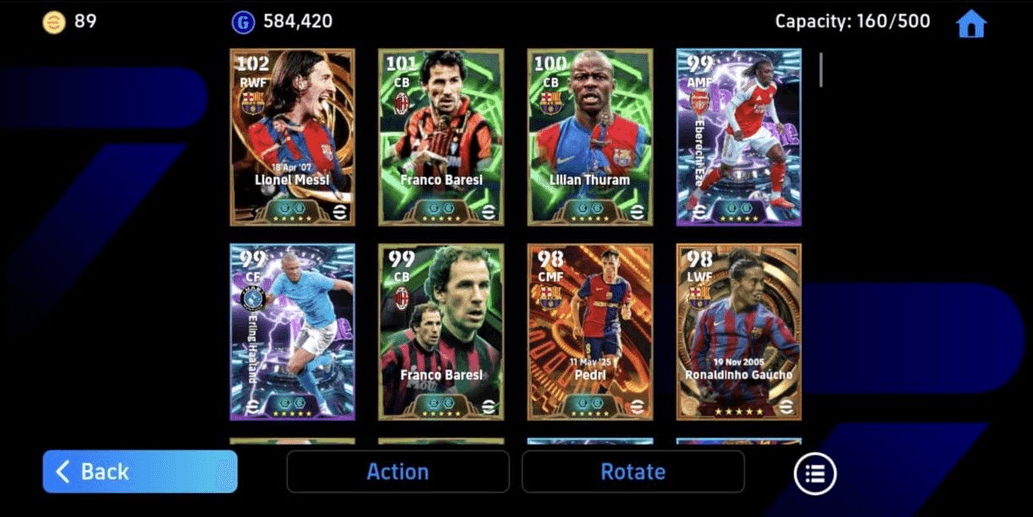Select the Lionel Messi card
Image resolution: width=1033 pixels, height=517 pixels.
tap(292, 137)
